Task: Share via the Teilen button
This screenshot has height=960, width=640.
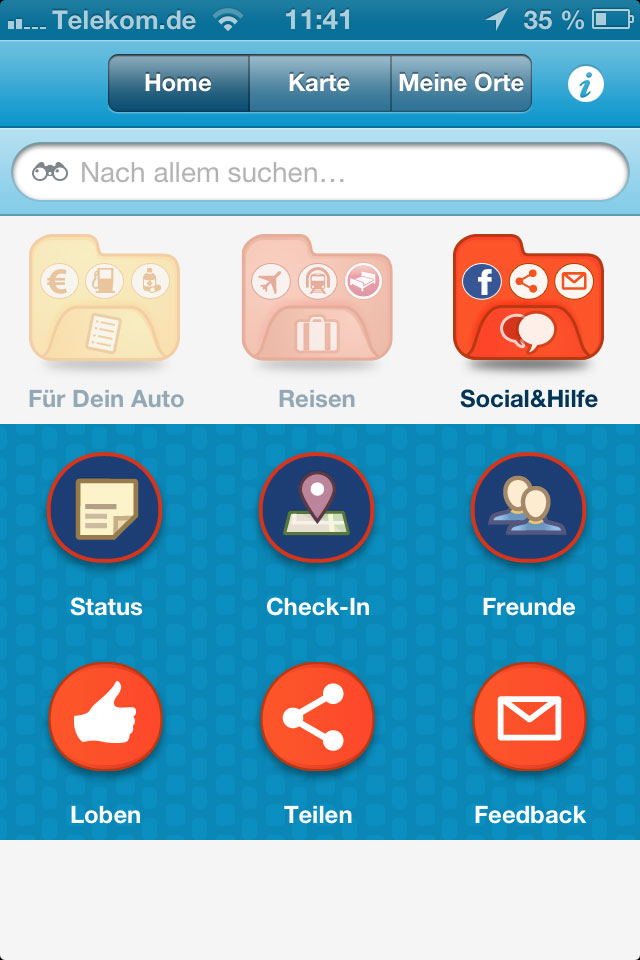Action: [317, 718]
